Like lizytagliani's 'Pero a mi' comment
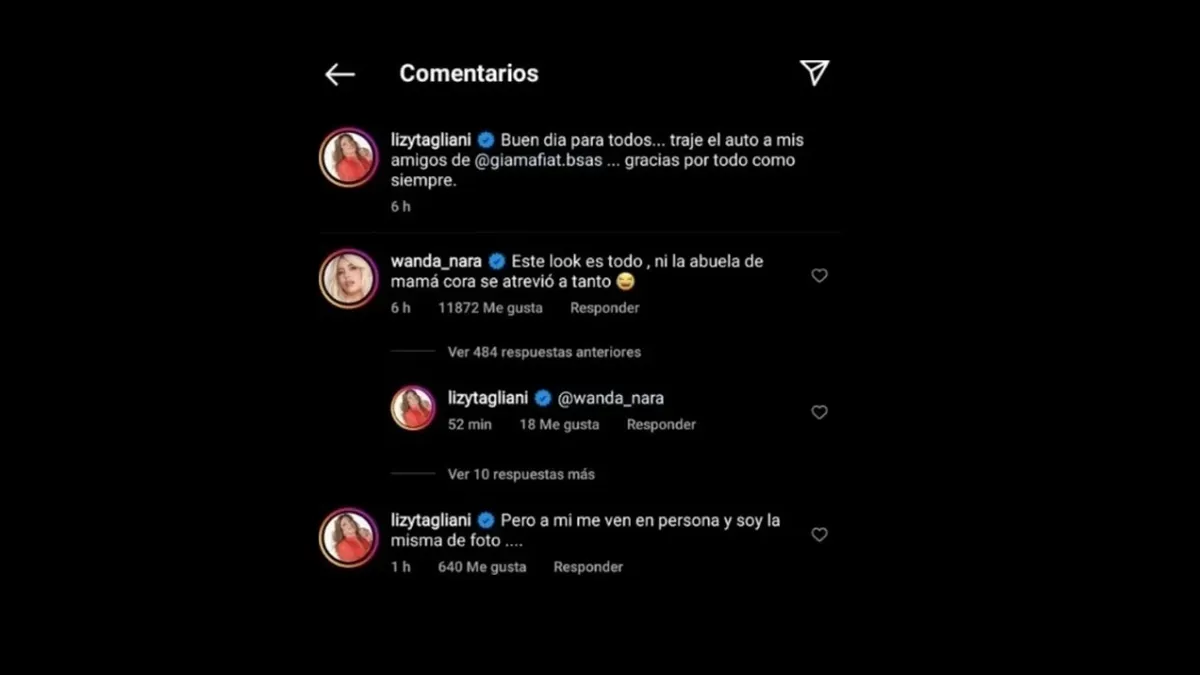 pos(819,535)
